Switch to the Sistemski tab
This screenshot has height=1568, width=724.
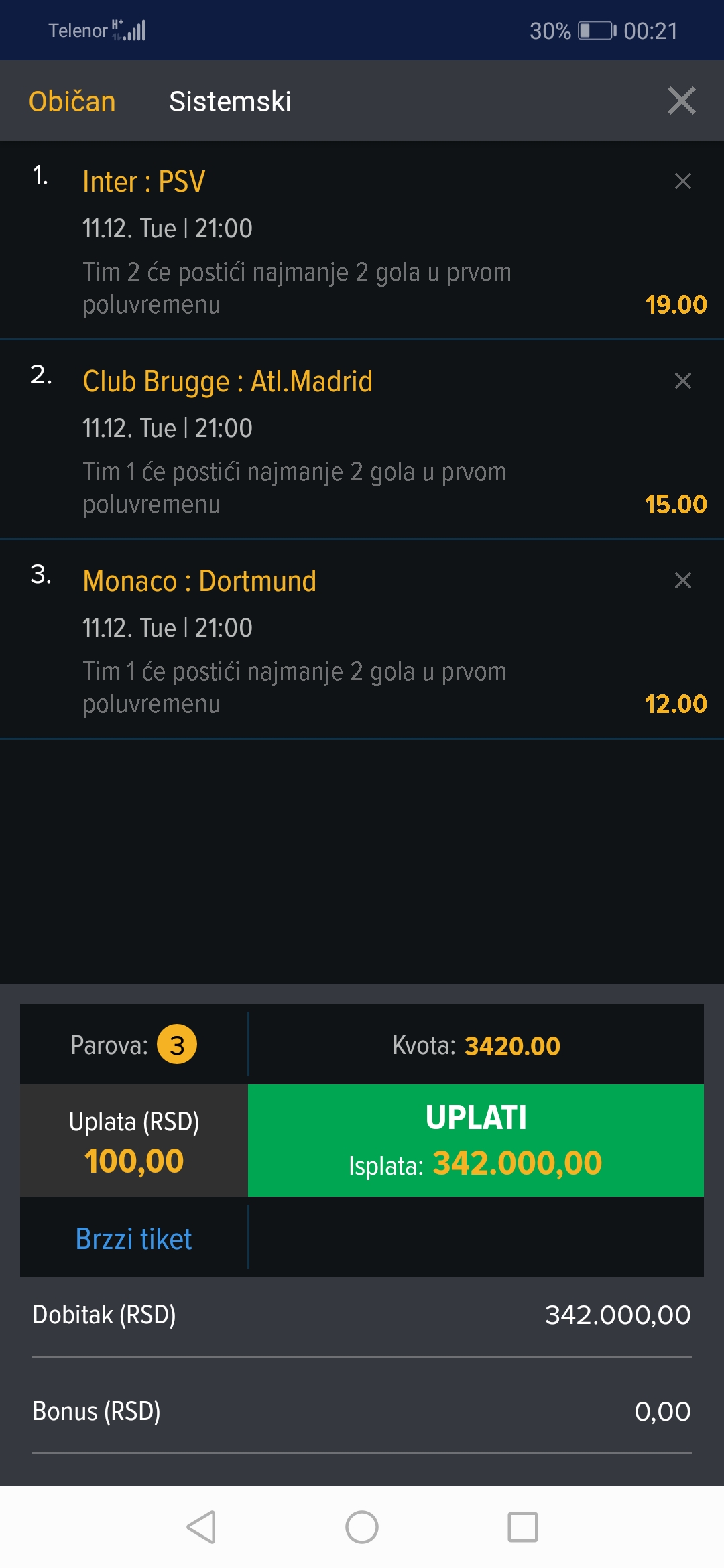click(x=230, y=102)
